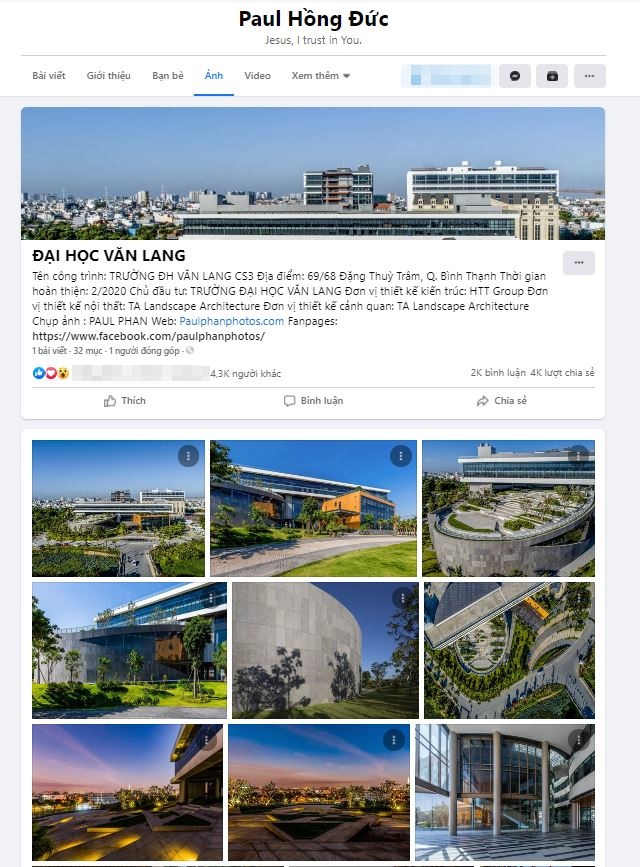The height and width of the screenshot is (867, 640).
Task: Open the facebook.com/paulphanphotos link
Action: pos(149,336)
